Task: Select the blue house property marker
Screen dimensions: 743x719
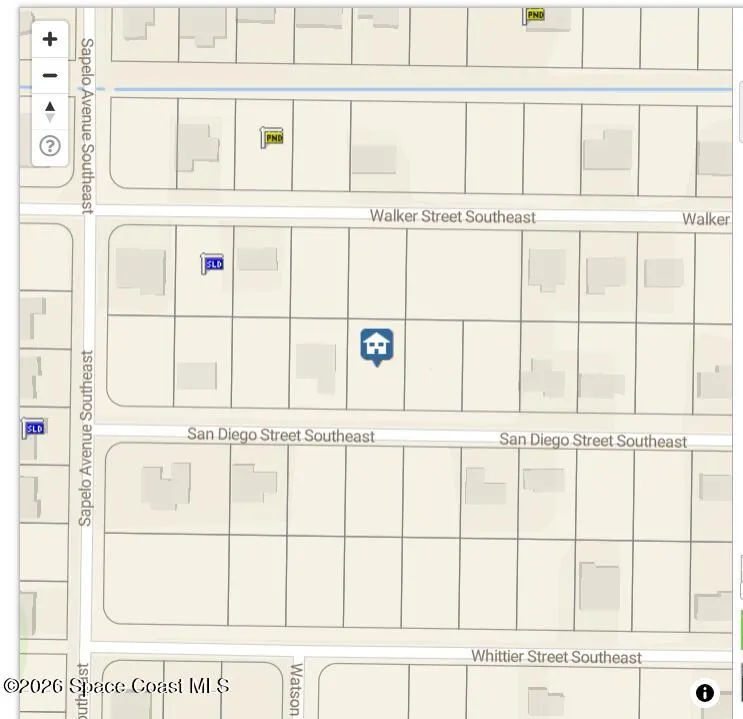Action: [377, 346]
